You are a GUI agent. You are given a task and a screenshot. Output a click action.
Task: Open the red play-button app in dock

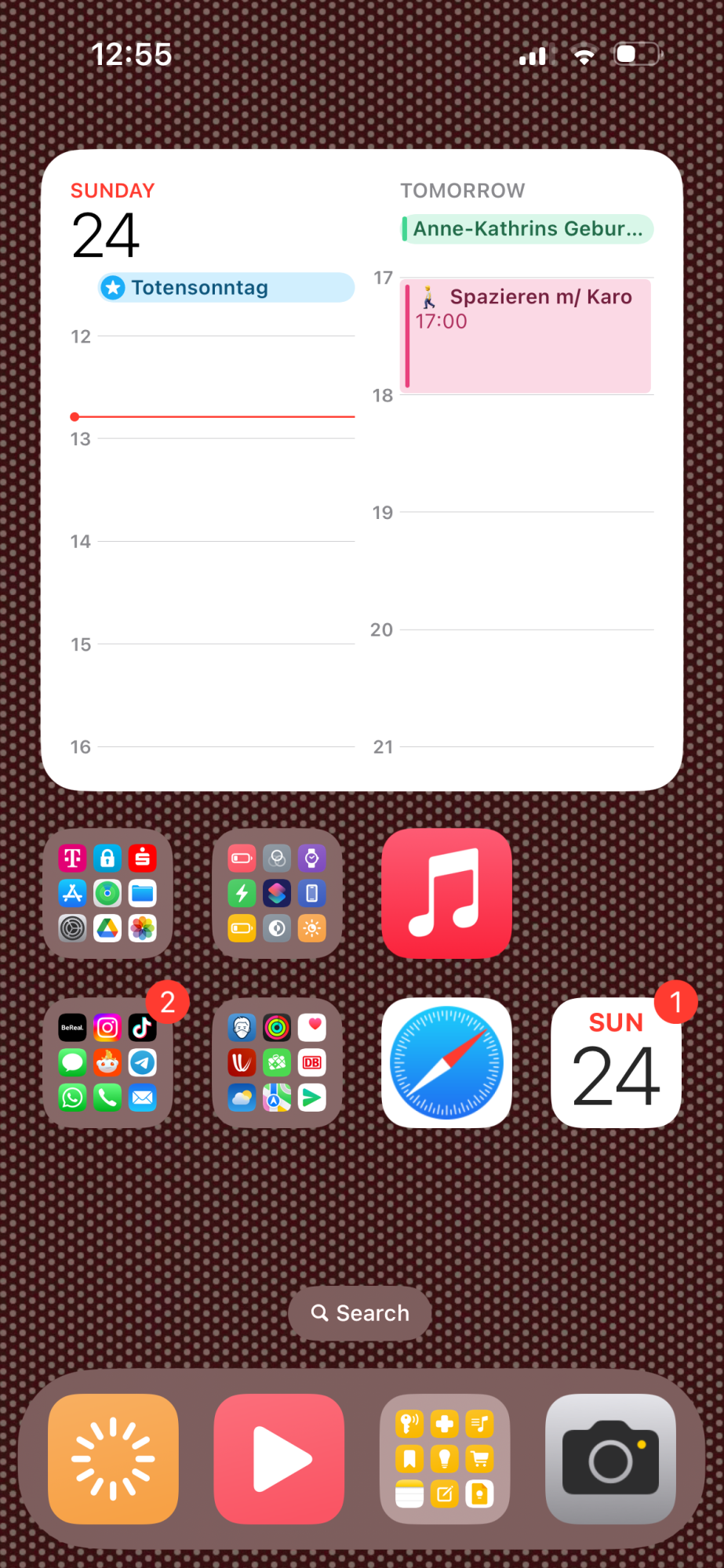(279, 1459)
